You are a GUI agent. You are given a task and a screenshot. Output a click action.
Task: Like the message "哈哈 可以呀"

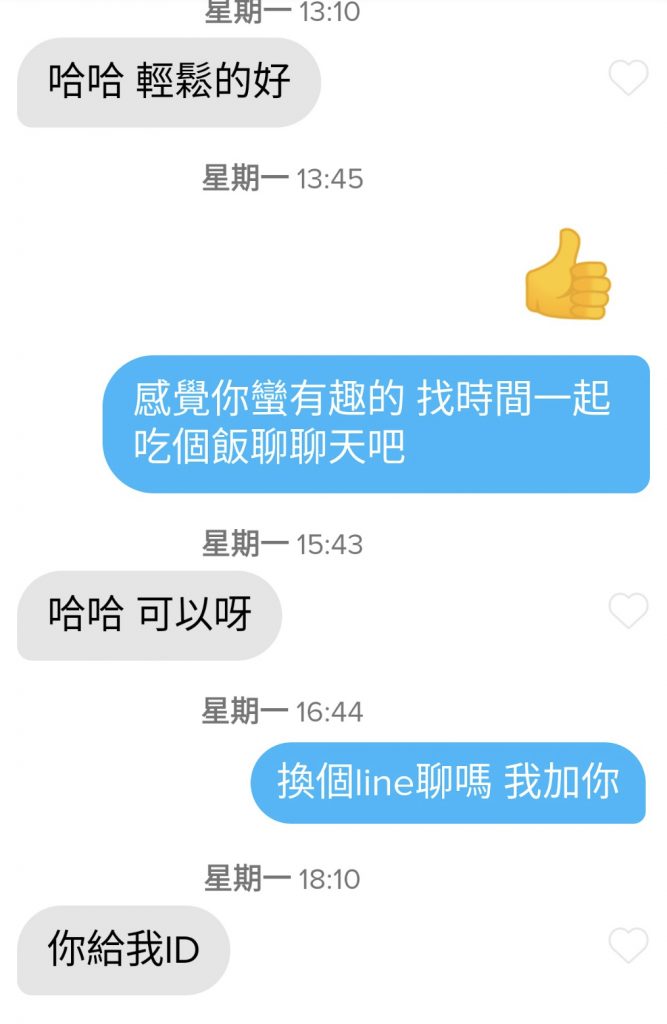tap(628, 611)
